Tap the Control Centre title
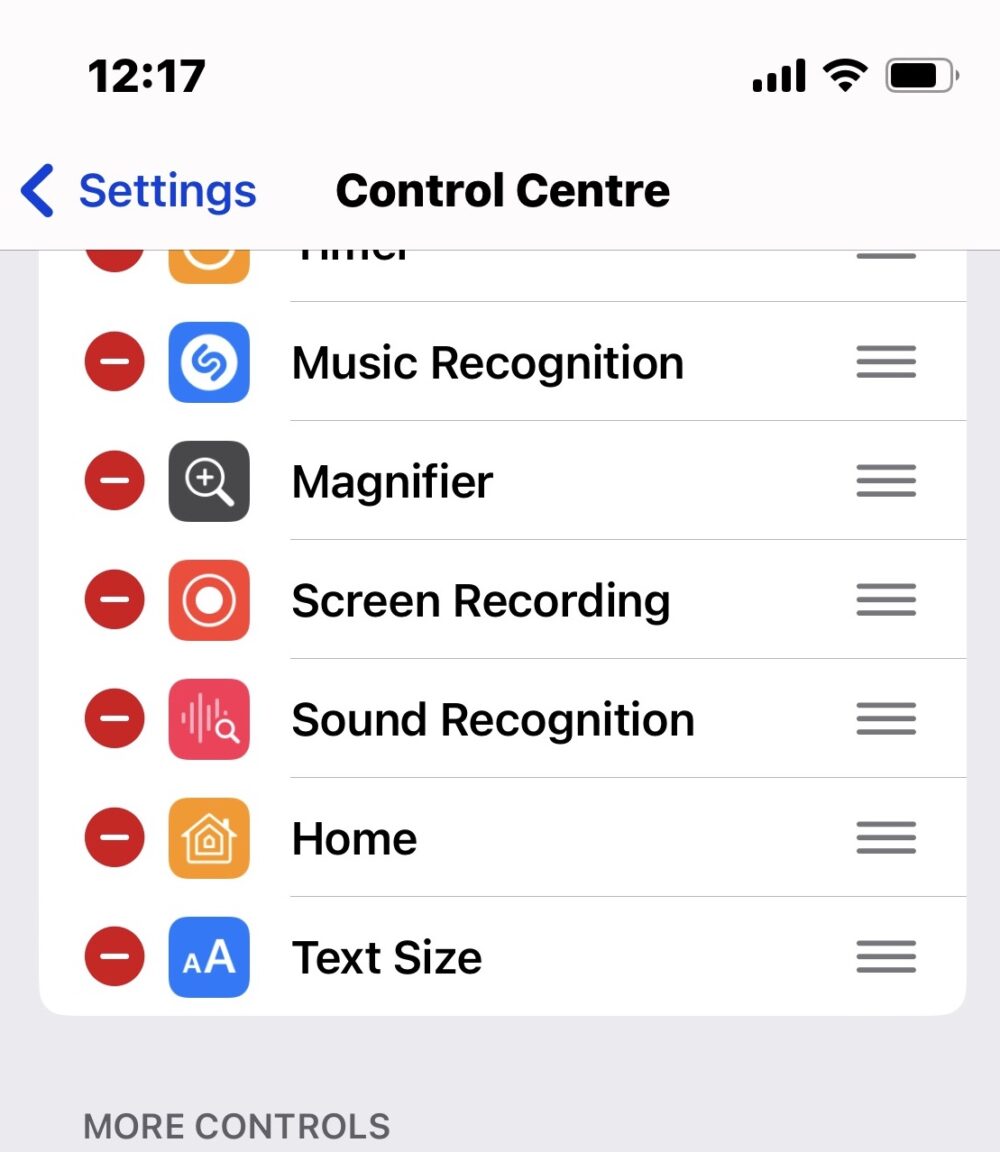The image size is (1000, 1152). (503, 190)
